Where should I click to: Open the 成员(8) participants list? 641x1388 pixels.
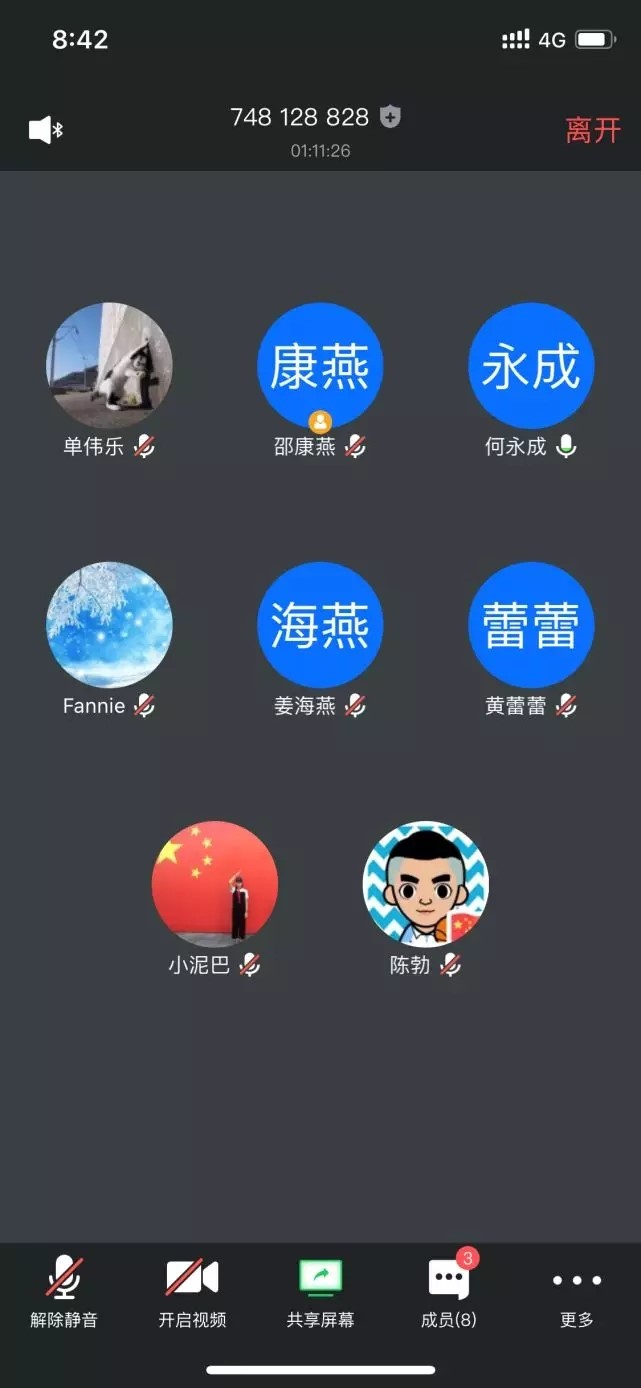tap(448, 1291)
